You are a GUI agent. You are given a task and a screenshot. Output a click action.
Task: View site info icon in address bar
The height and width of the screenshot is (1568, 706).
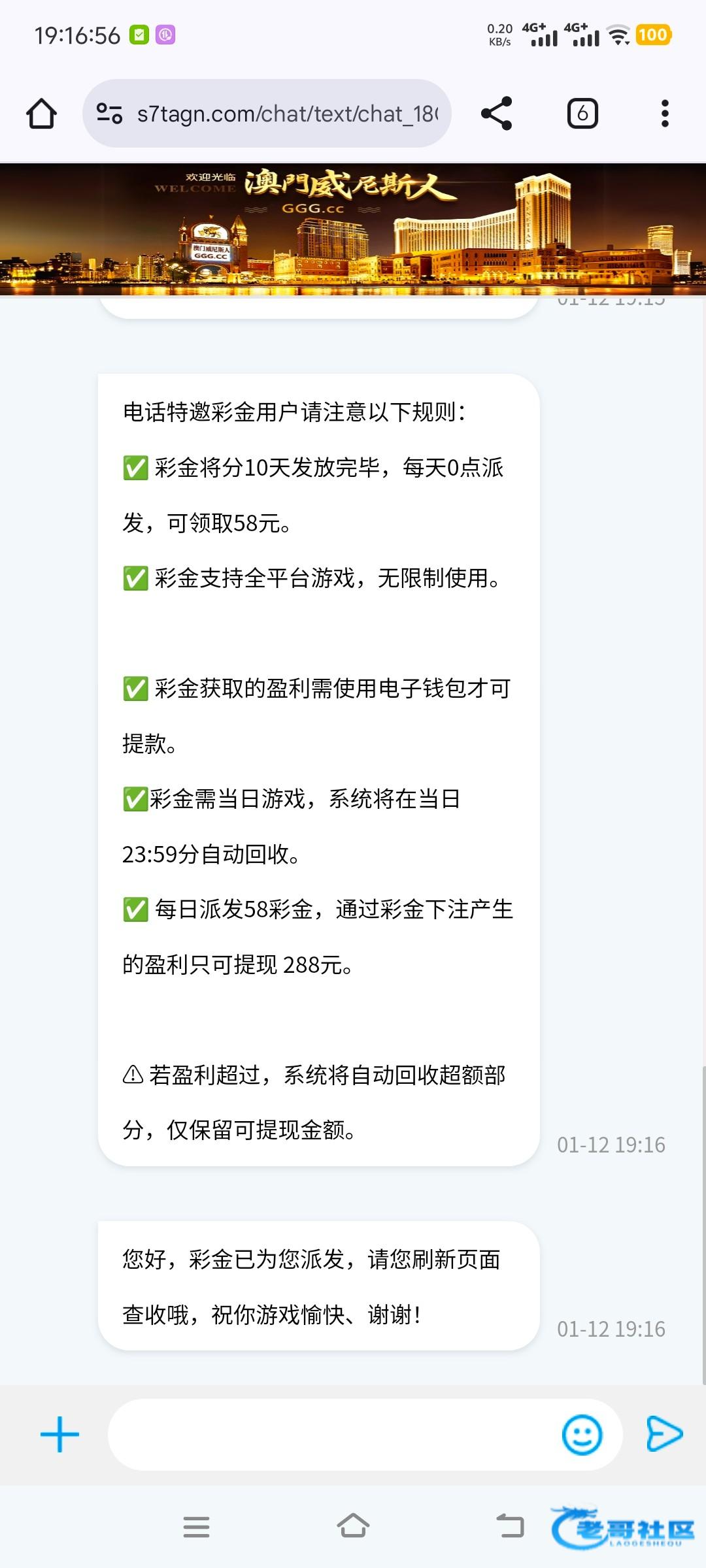pyautogui.click(x=109, y=114)
